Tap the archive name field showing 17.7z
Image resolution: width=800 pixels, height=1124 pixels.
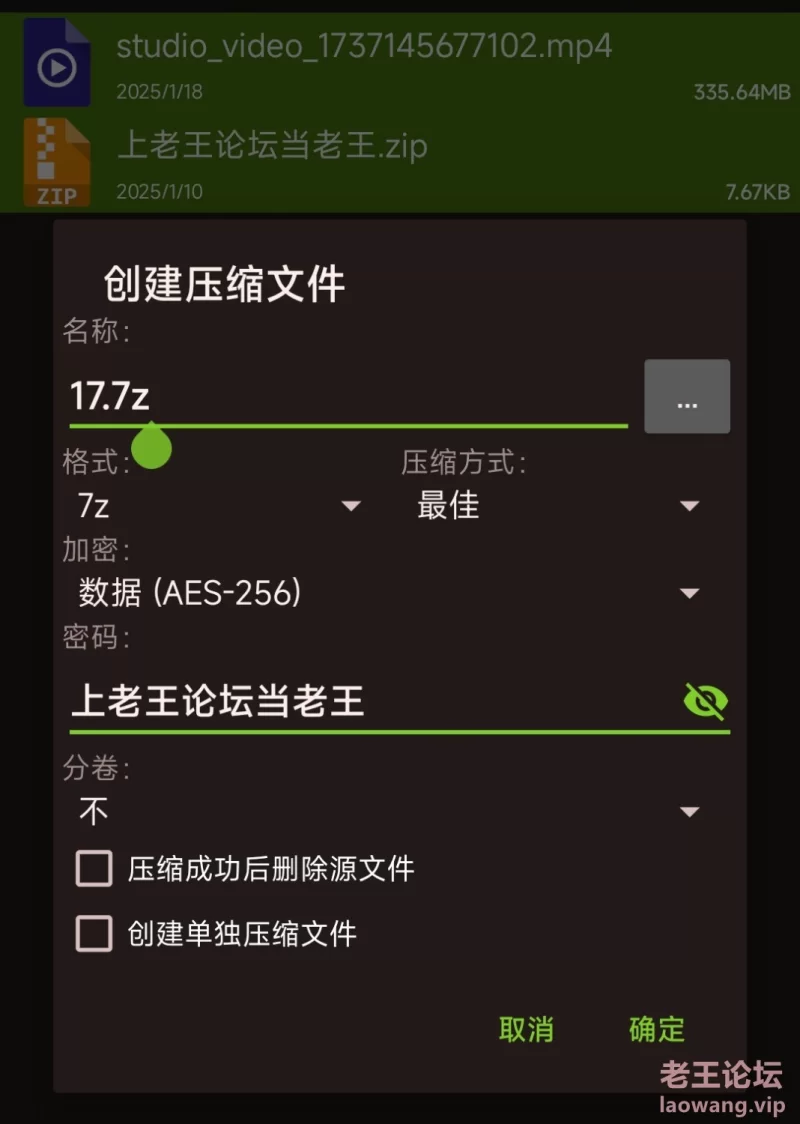tap(345, 397)
